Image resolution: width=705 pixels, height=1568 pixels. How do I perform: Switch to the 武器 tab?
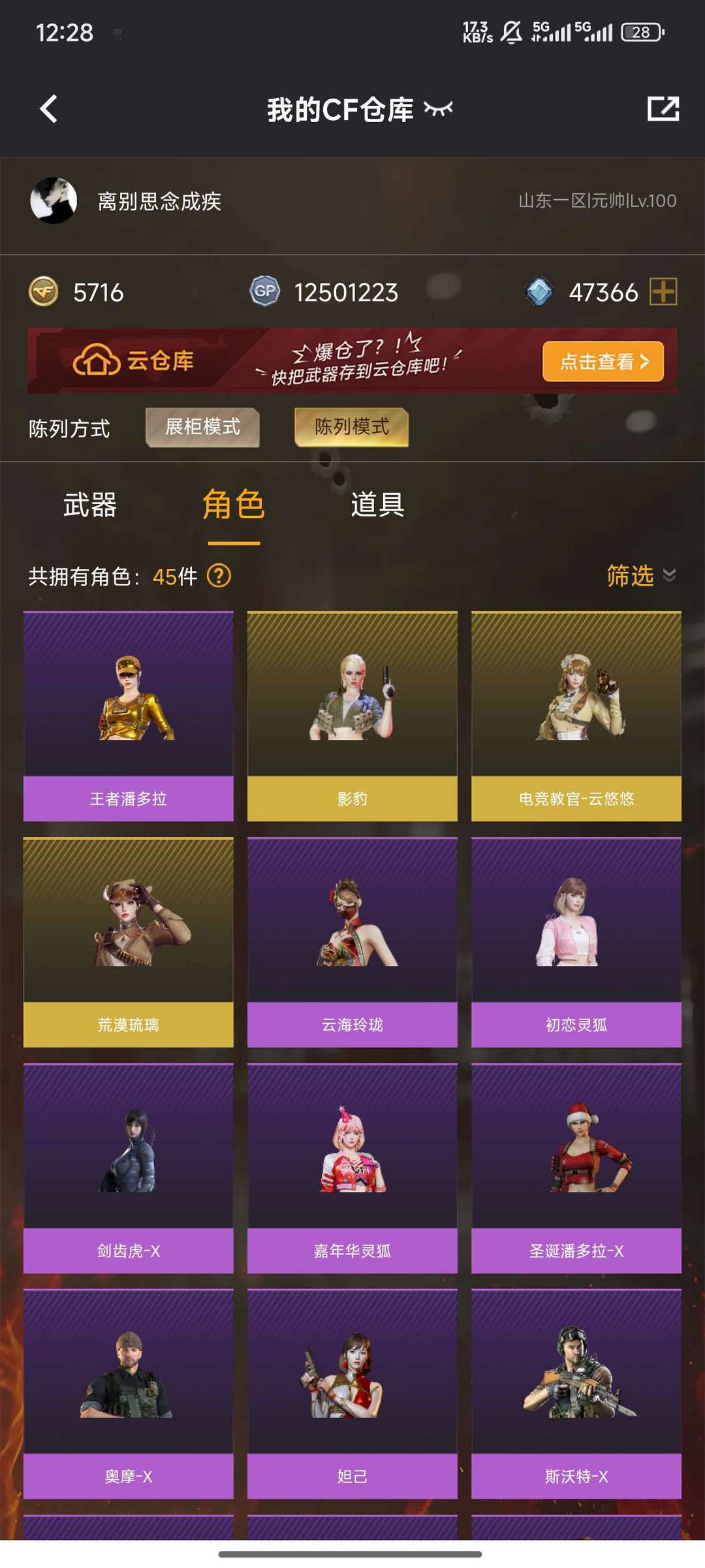click(90, 505)
